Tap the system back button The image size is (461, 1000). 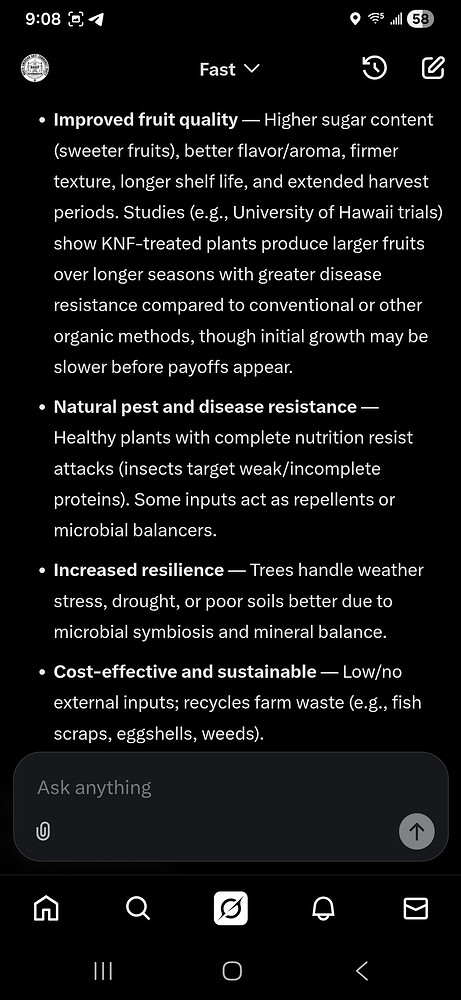(362, 971)
